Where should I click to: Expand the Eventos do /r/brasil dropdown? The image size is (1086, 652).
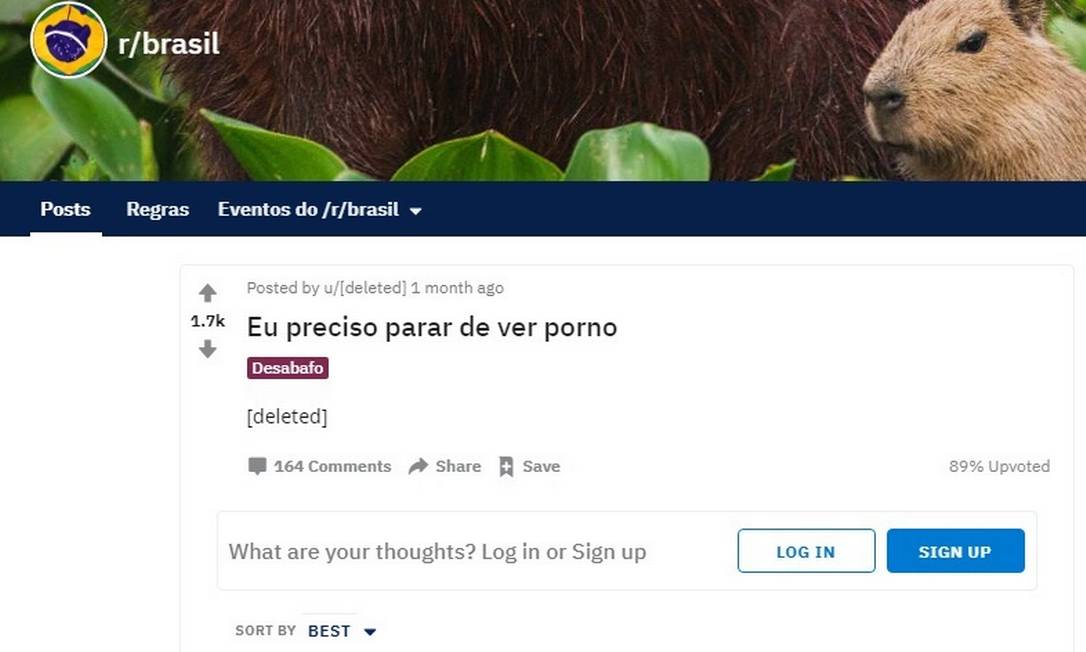(x=319, y=210)
